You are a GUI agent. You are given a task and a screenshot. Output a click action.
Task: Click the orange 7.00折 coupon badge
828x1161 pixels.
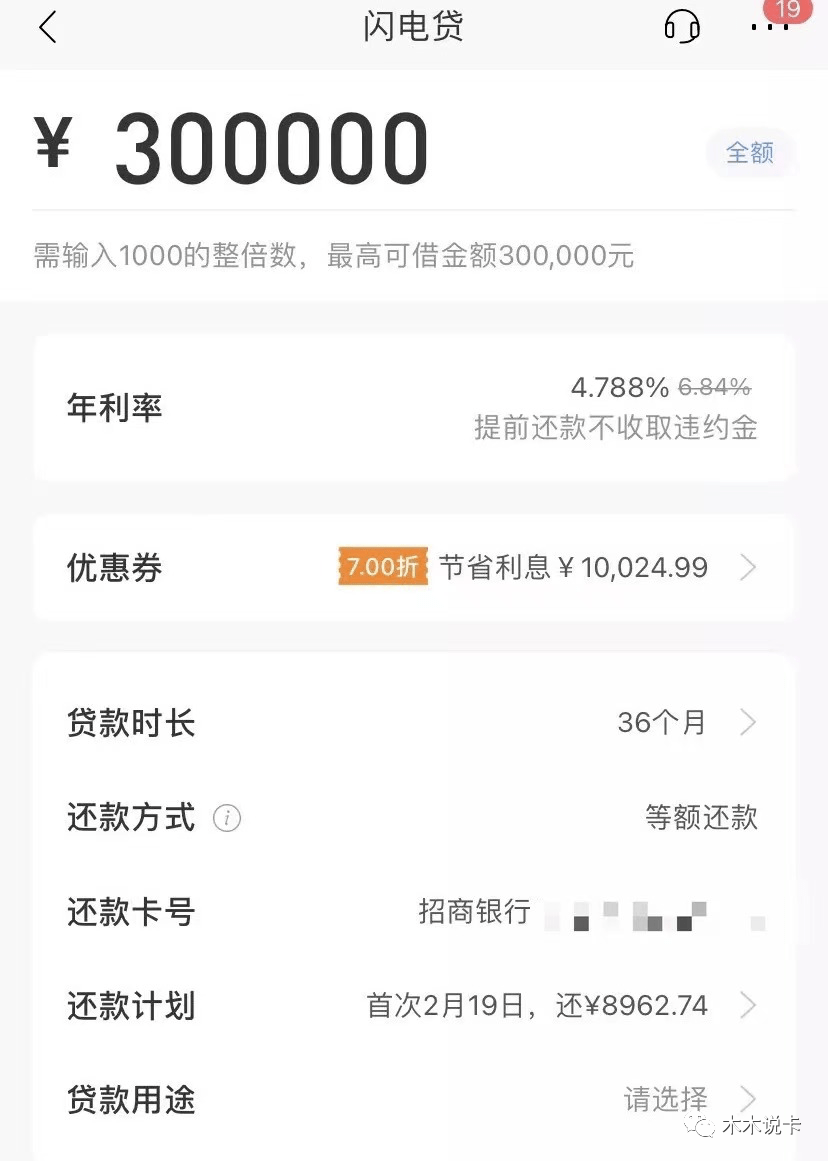click(383, 566)
